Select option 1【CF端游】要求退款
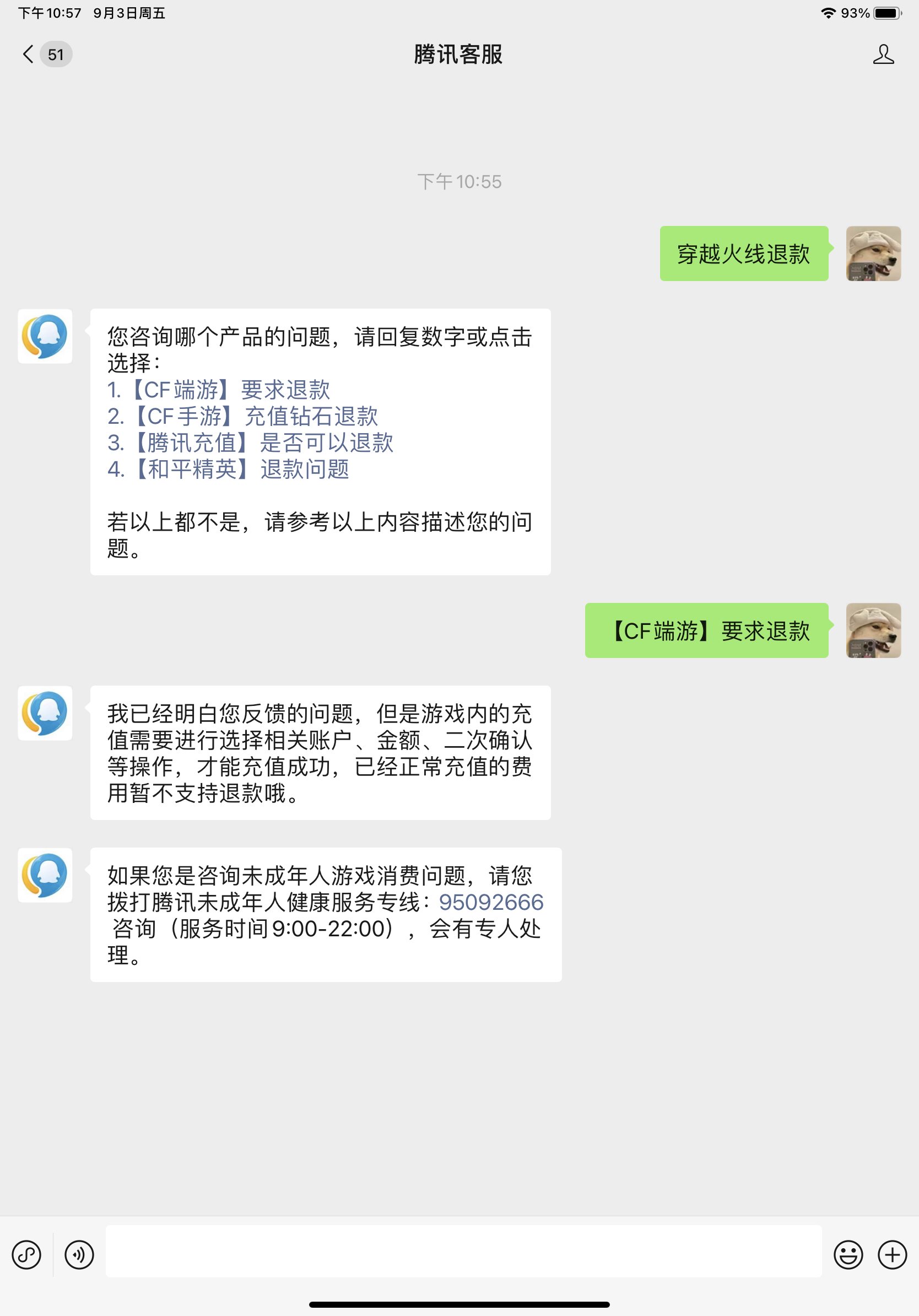The image size is (919, 1316). pyautogui.click(x=219, y=390)
